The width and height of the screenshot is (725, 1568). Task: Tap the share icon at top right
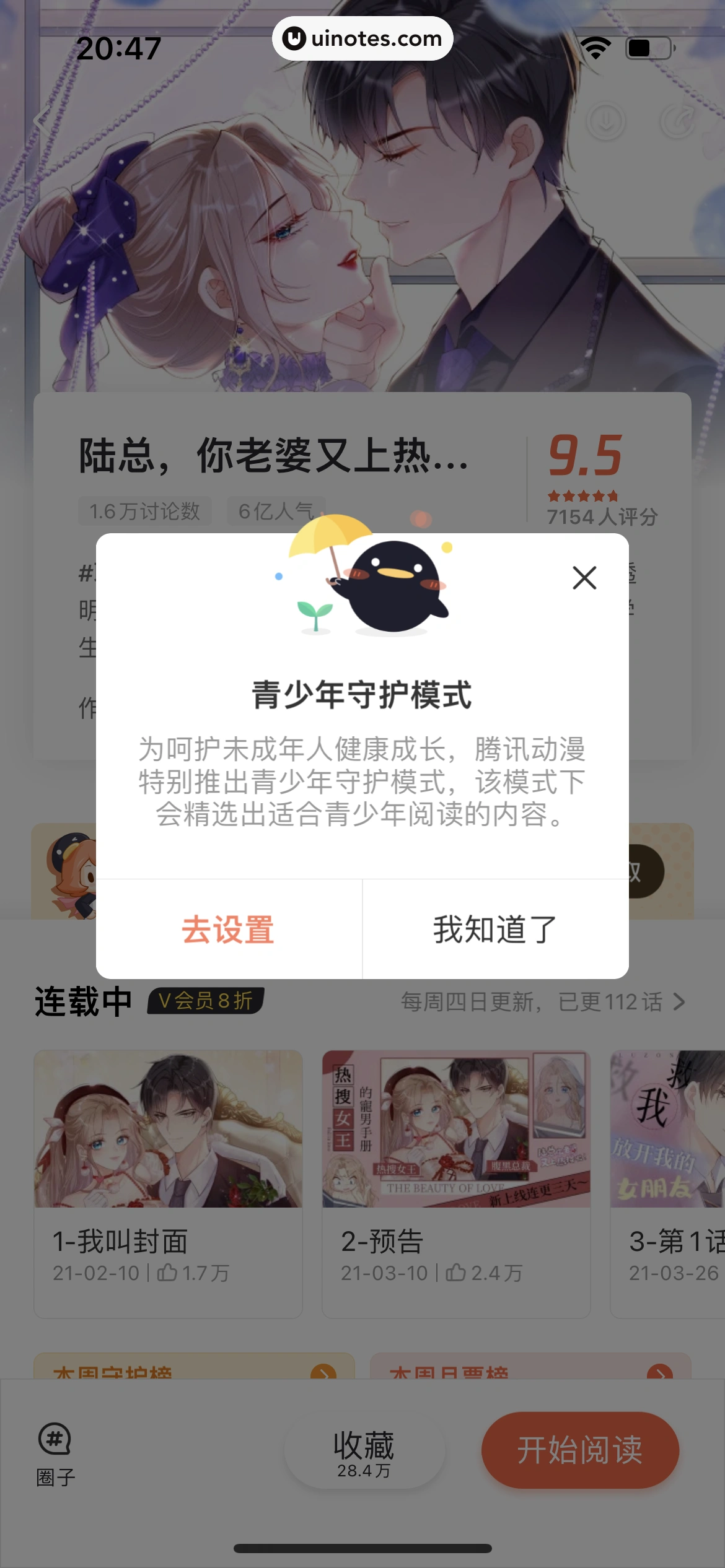tap(677, 121)
